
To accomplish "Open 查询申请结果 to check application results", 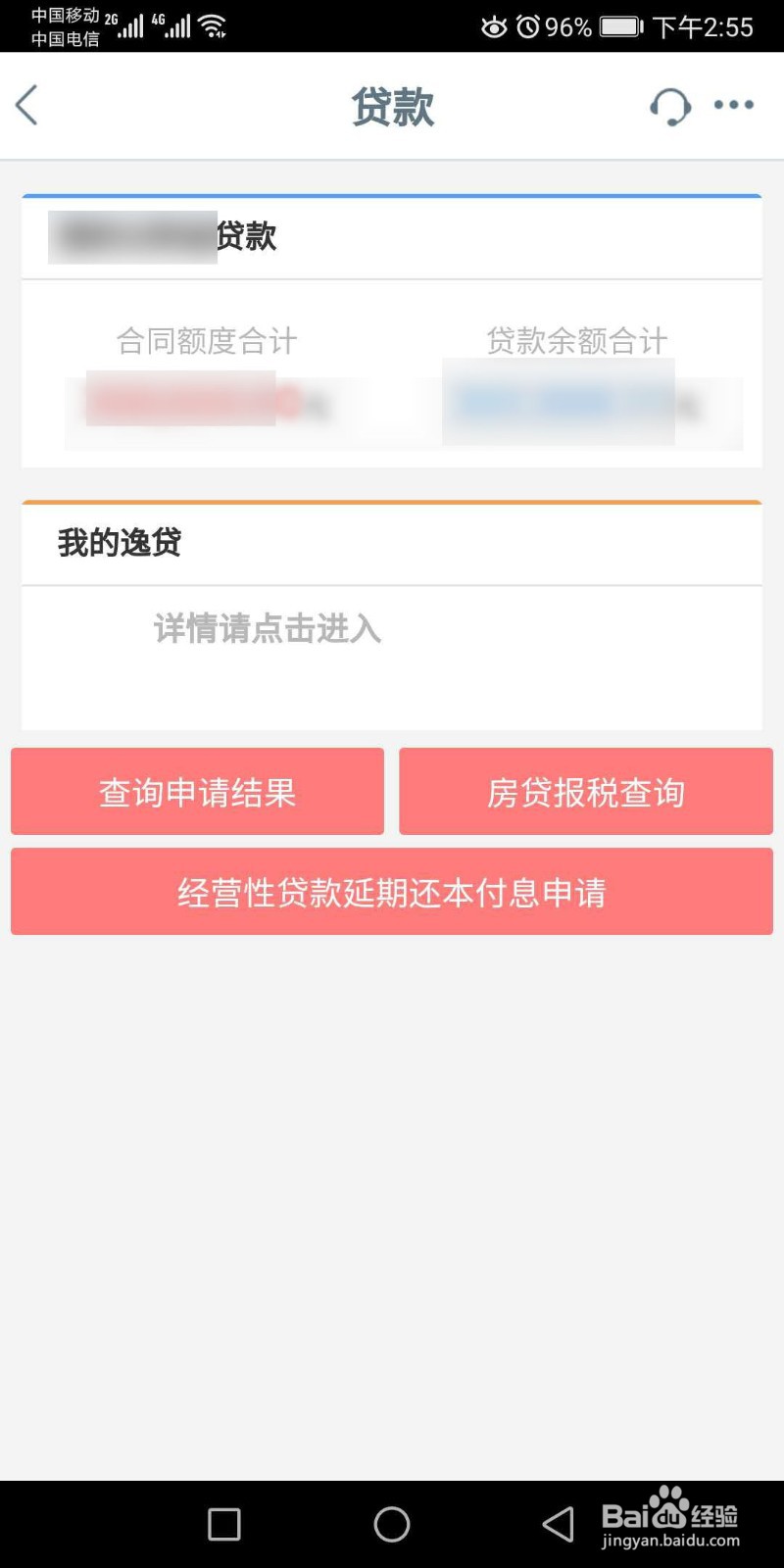I will pyautogui.click(x=196, y=791).
